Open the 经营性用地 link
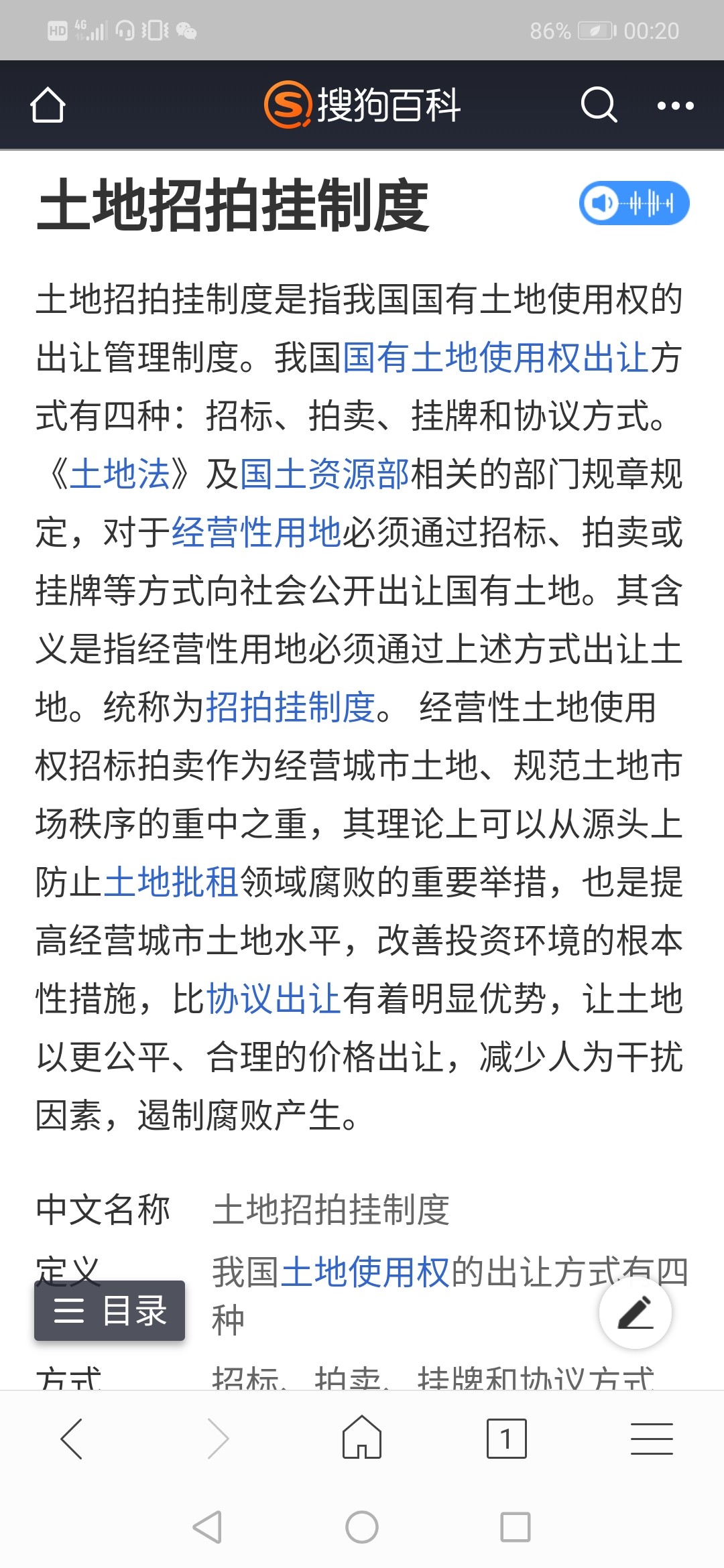 (256, 533)
